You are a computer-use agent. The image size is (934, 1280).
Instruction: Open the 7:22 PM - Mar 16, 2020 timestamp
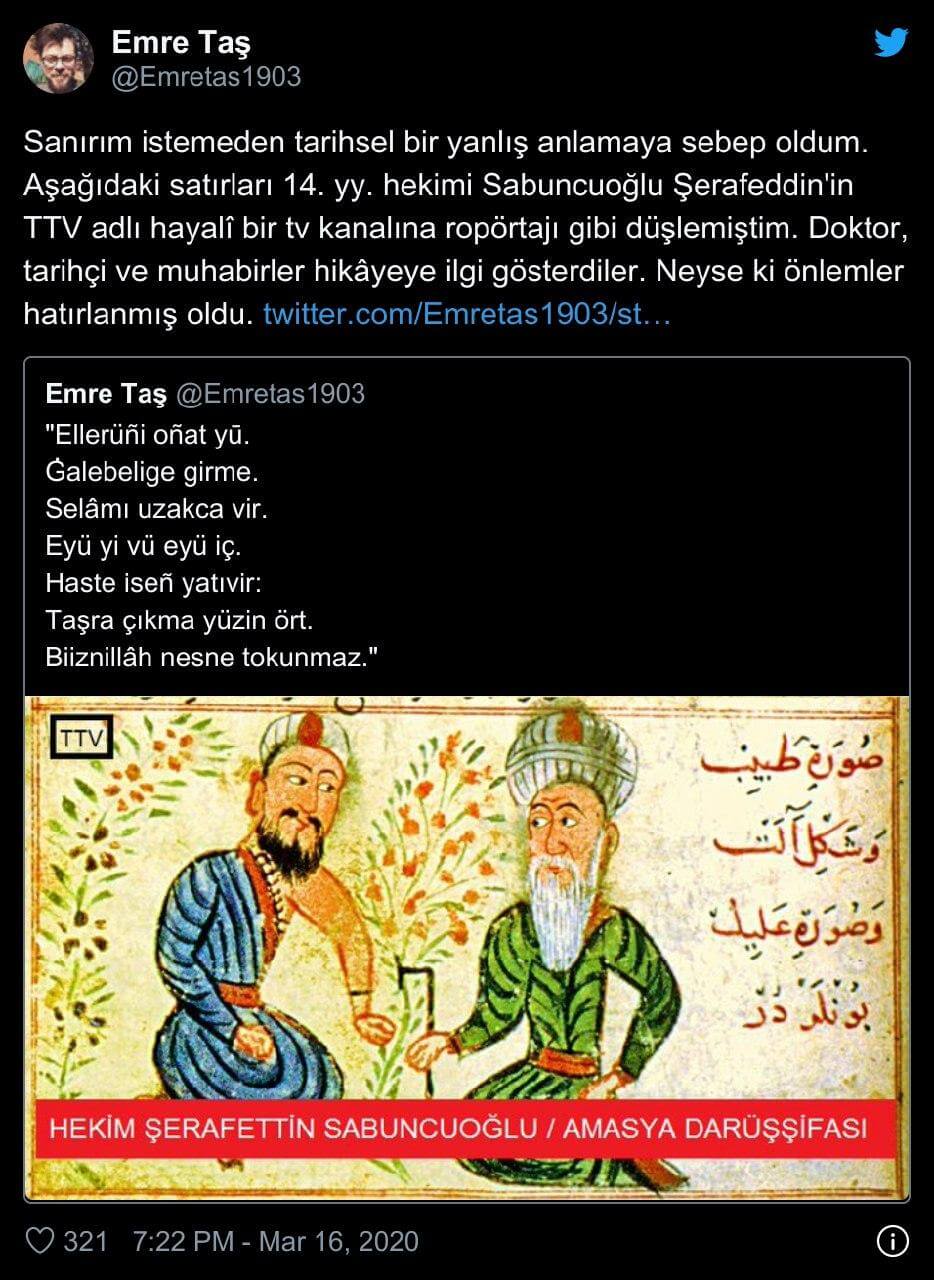tap(275, 1242)
